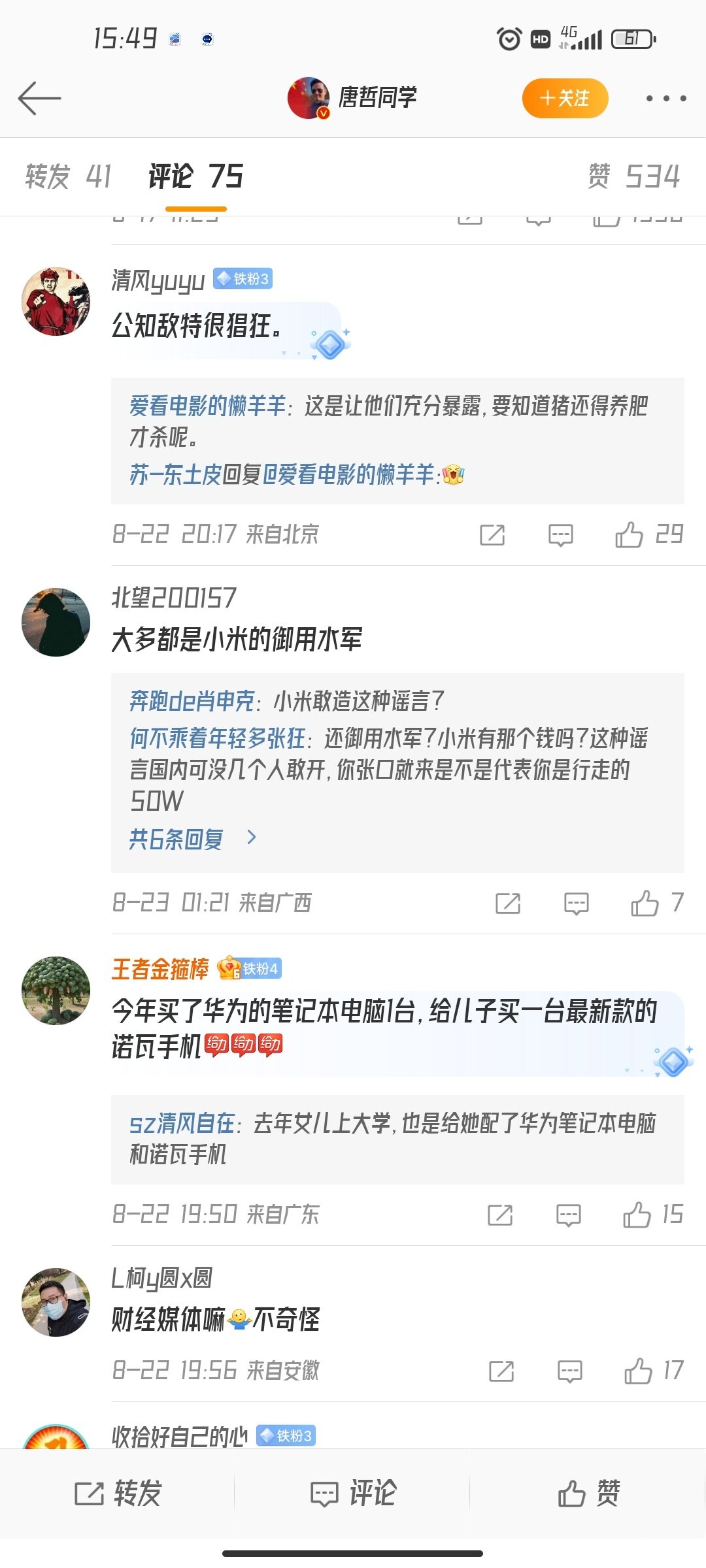Follow 唐哲同学 with the 关注 button
The width and height of the screenshot is (706, 1568).
[x=565, y=98]
